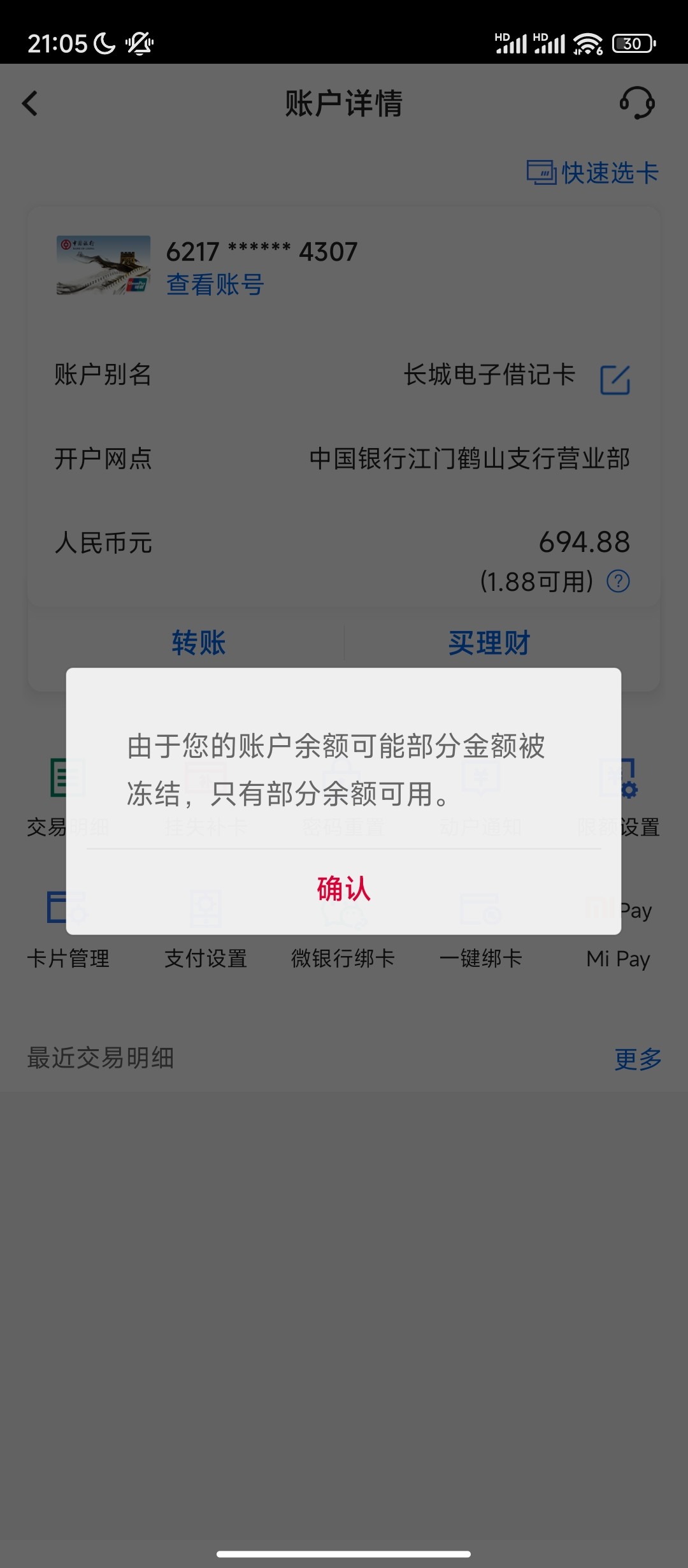The width and height of the screenshot is (688, 1568).
Task: Go back from 账户详情 page
Action: click(x=30, y=103)
